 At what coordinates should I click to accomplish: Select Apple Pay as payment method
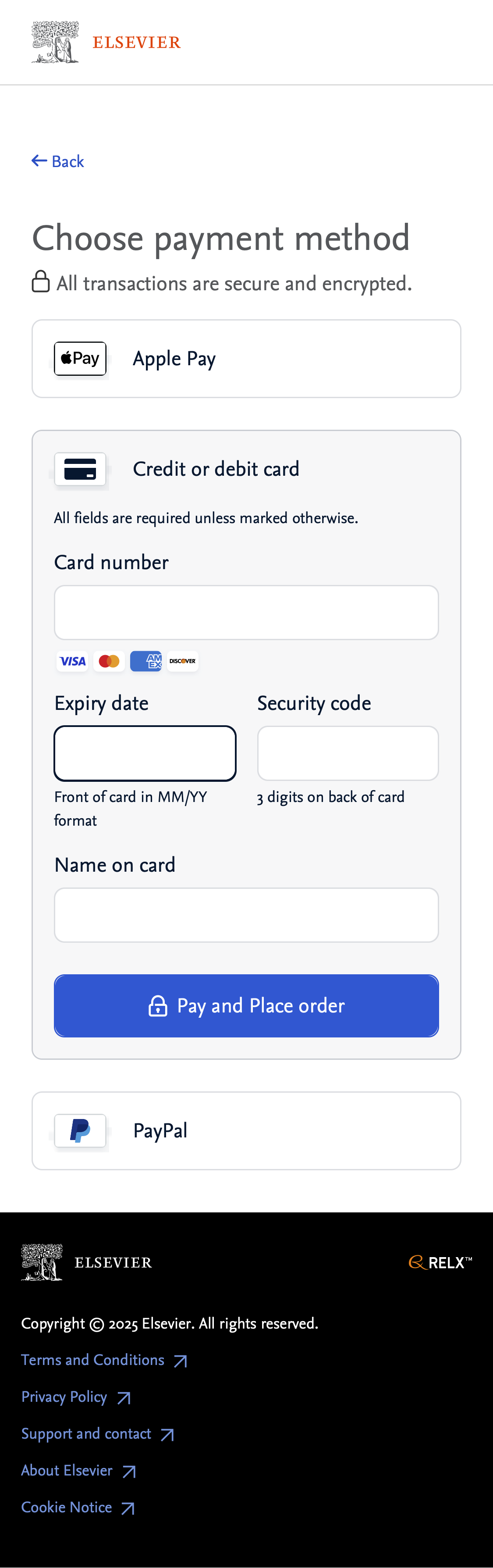[x=246, y=359]
